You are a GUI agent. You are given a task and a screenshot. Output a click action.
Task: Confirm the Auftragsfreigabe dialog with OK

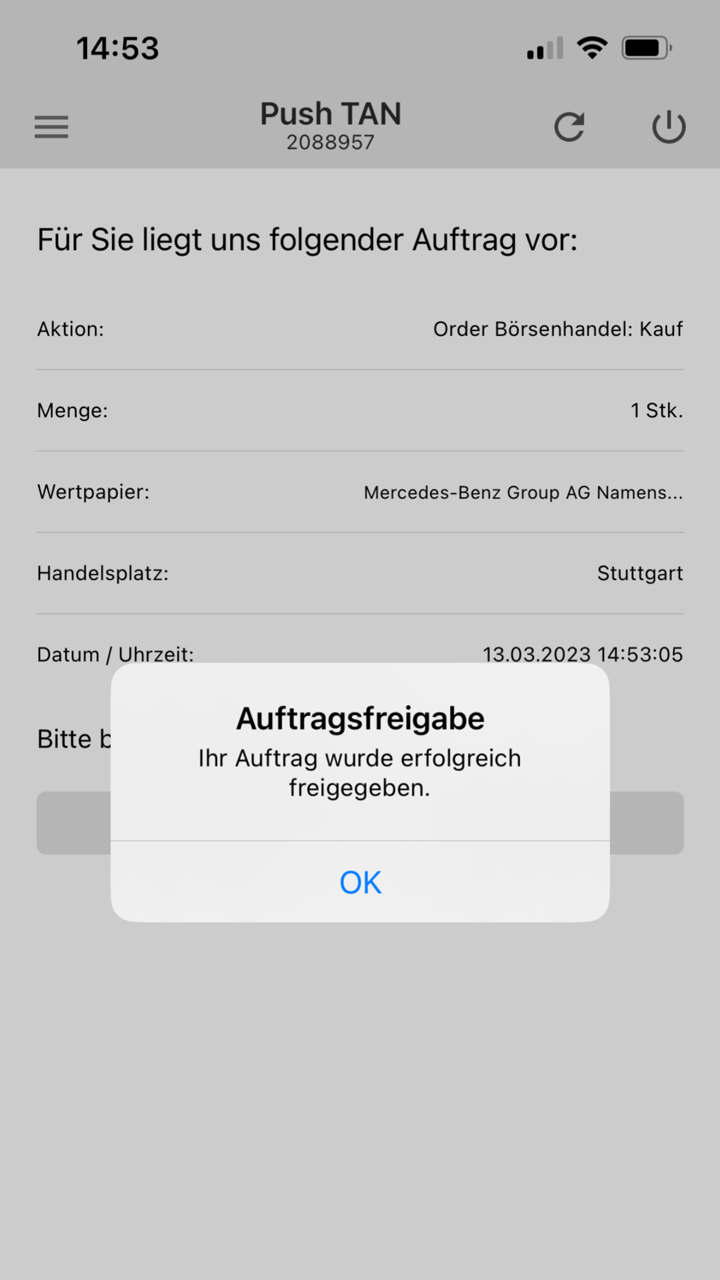(x=360, y=882)
